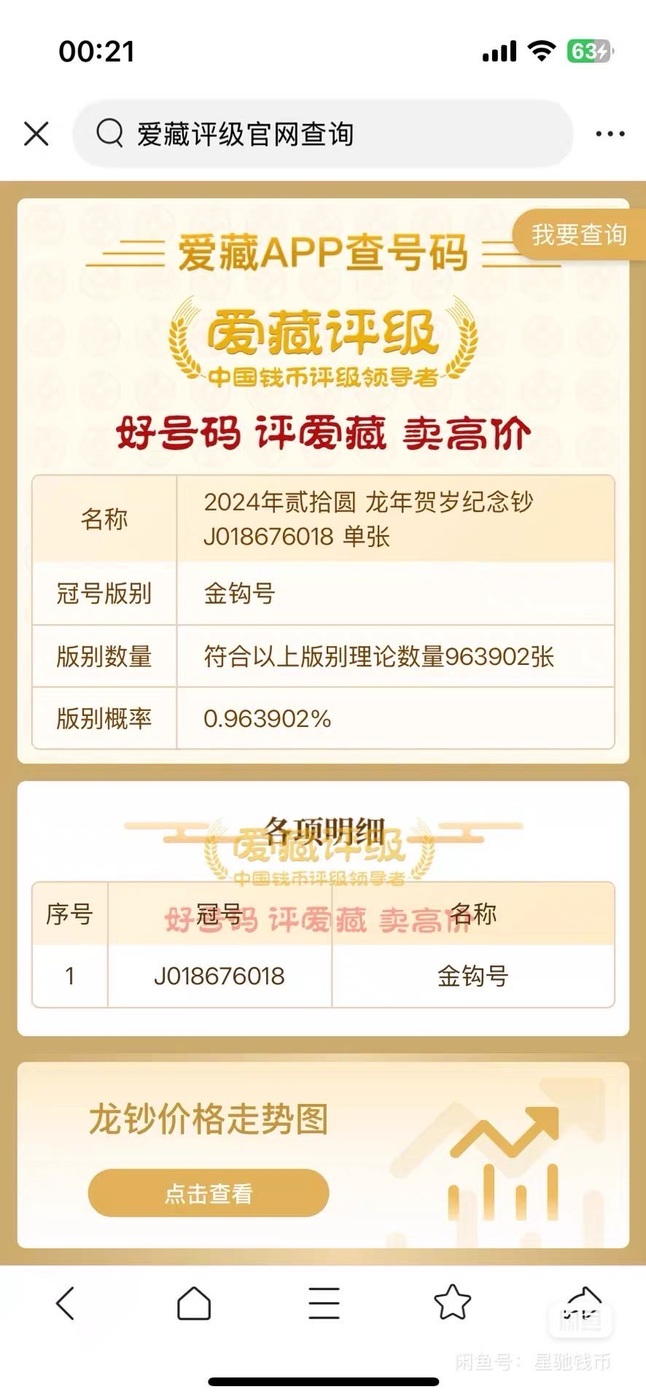Tap the 我要查询 button
This screenshot has height=1400, width=646.
click(579, 236)
